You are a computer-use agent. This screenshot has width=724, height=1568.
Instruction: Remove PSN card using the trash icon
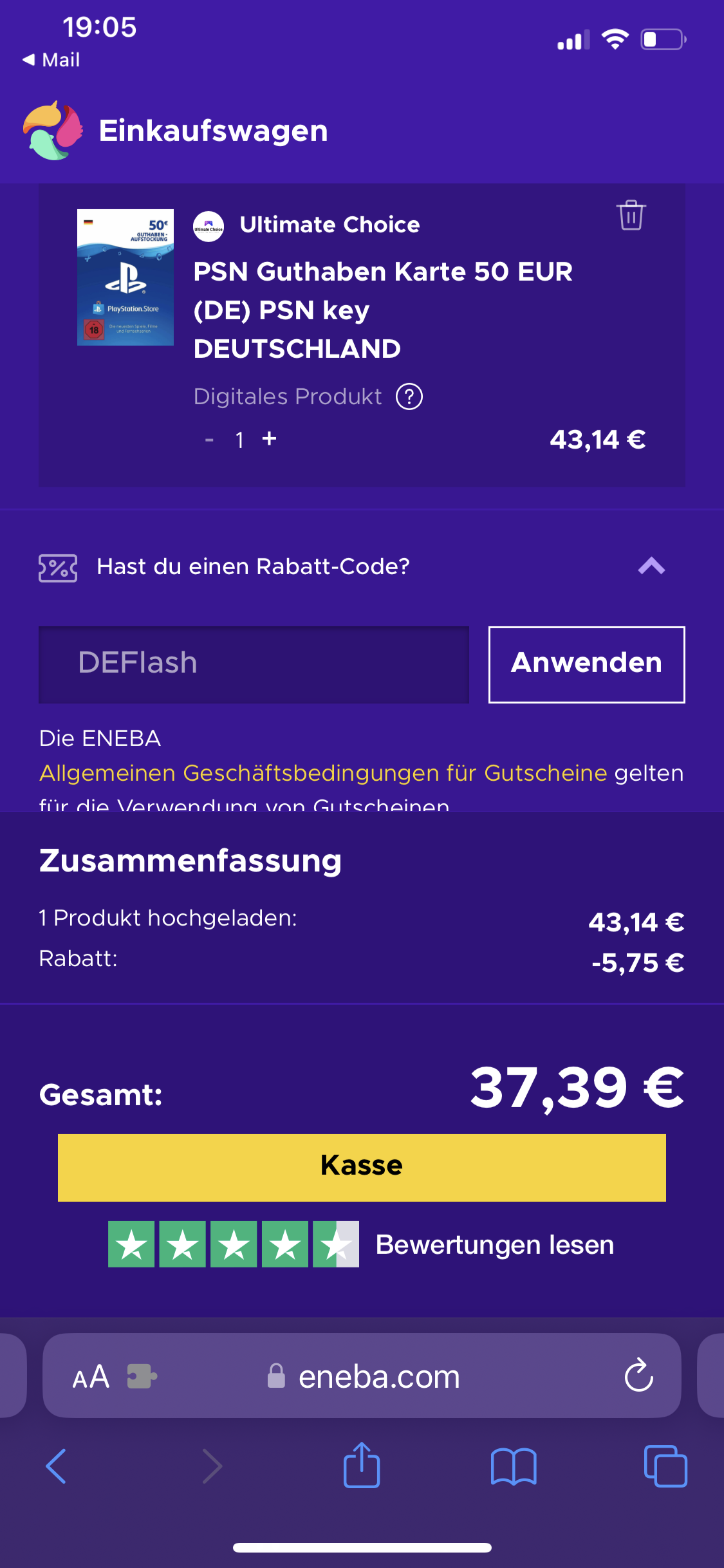631,215
